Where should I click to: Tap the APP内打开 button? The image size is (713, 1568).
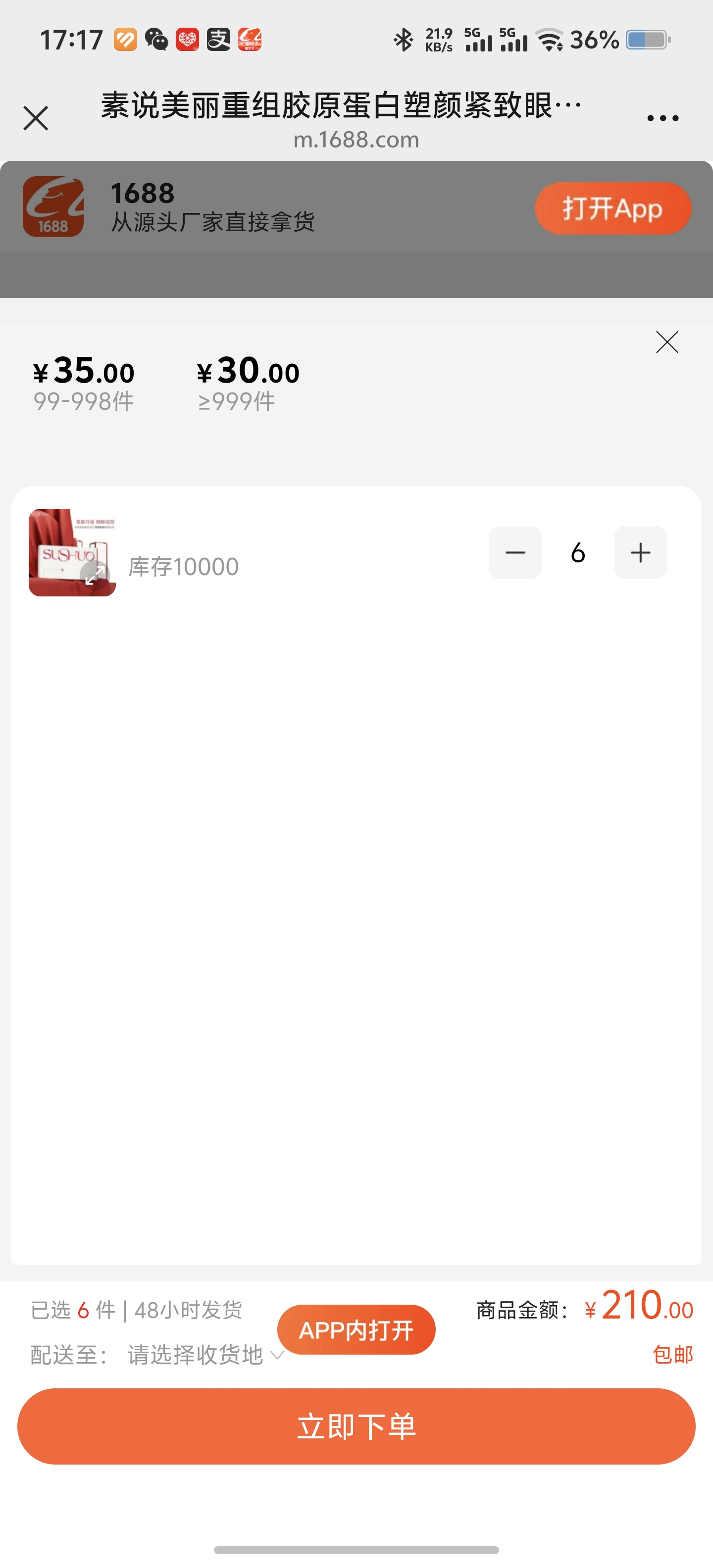356,1330
